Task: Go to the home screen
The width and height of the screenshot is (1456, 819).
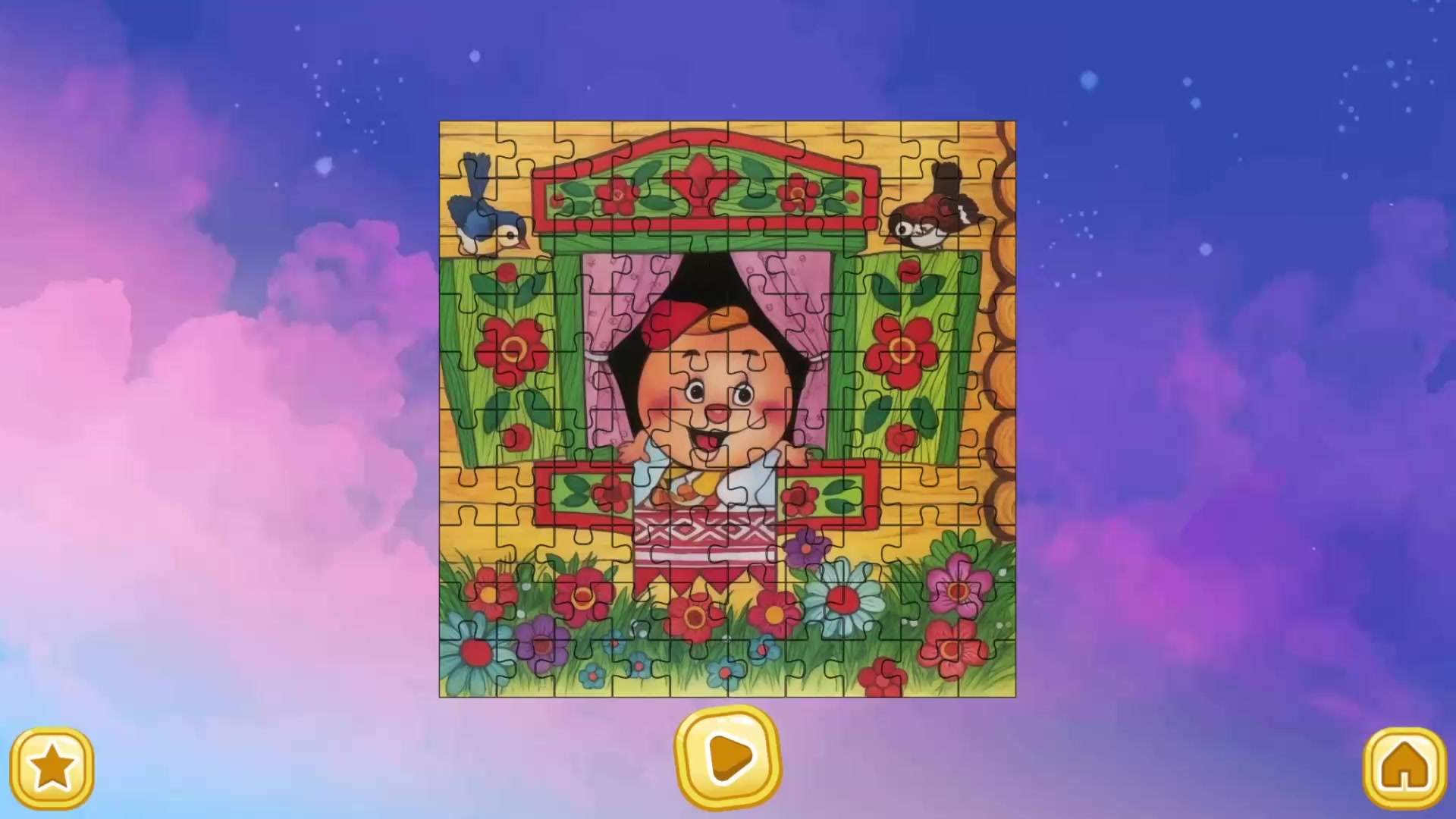Action: pos(1404,767)
